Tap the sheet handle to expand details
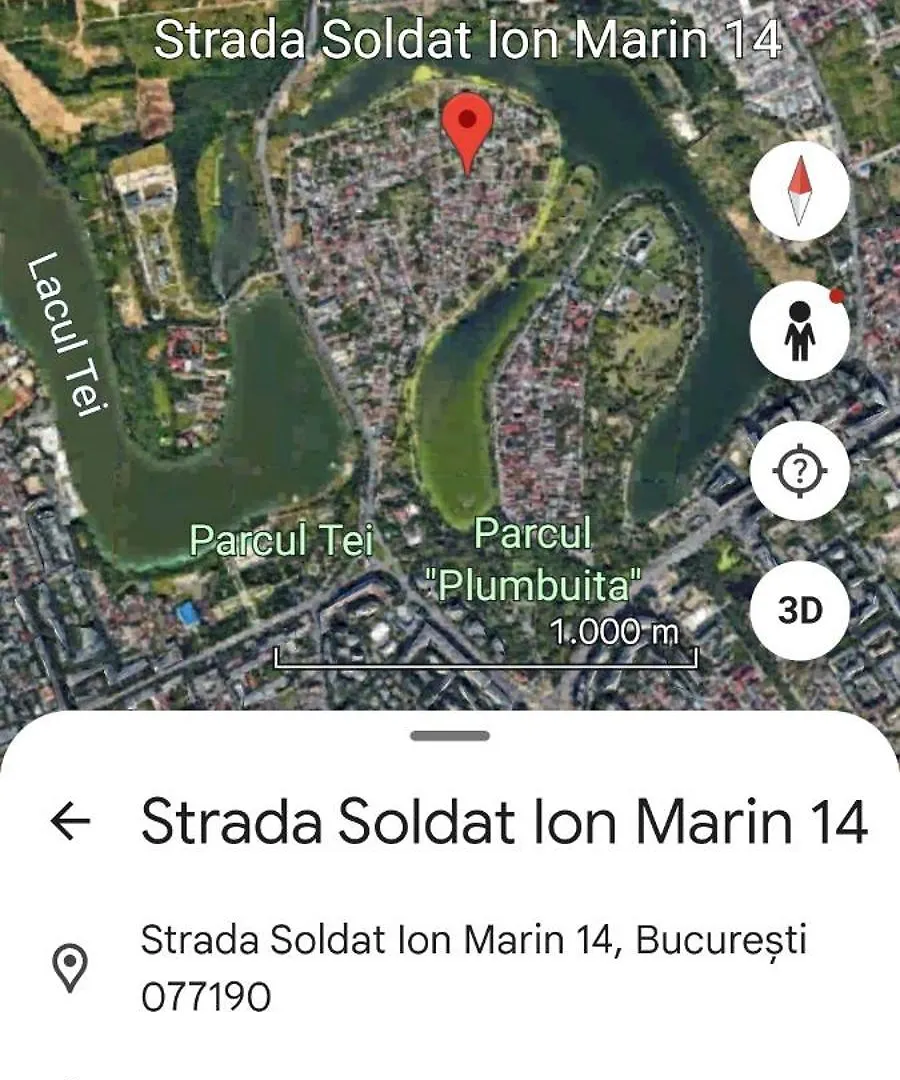This screenshot has width=900, height=1080. pyautogui.click(x=450, y=736)
